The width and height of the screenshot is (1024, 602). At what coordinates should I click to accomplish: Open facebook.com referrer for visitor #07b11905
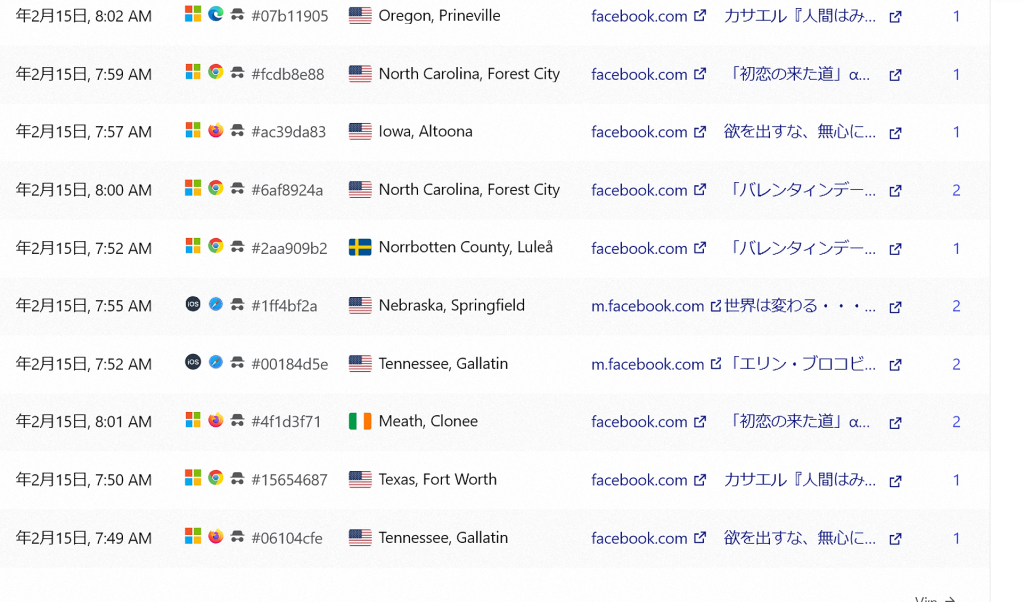pyautogui.click(x=639, y=16)
